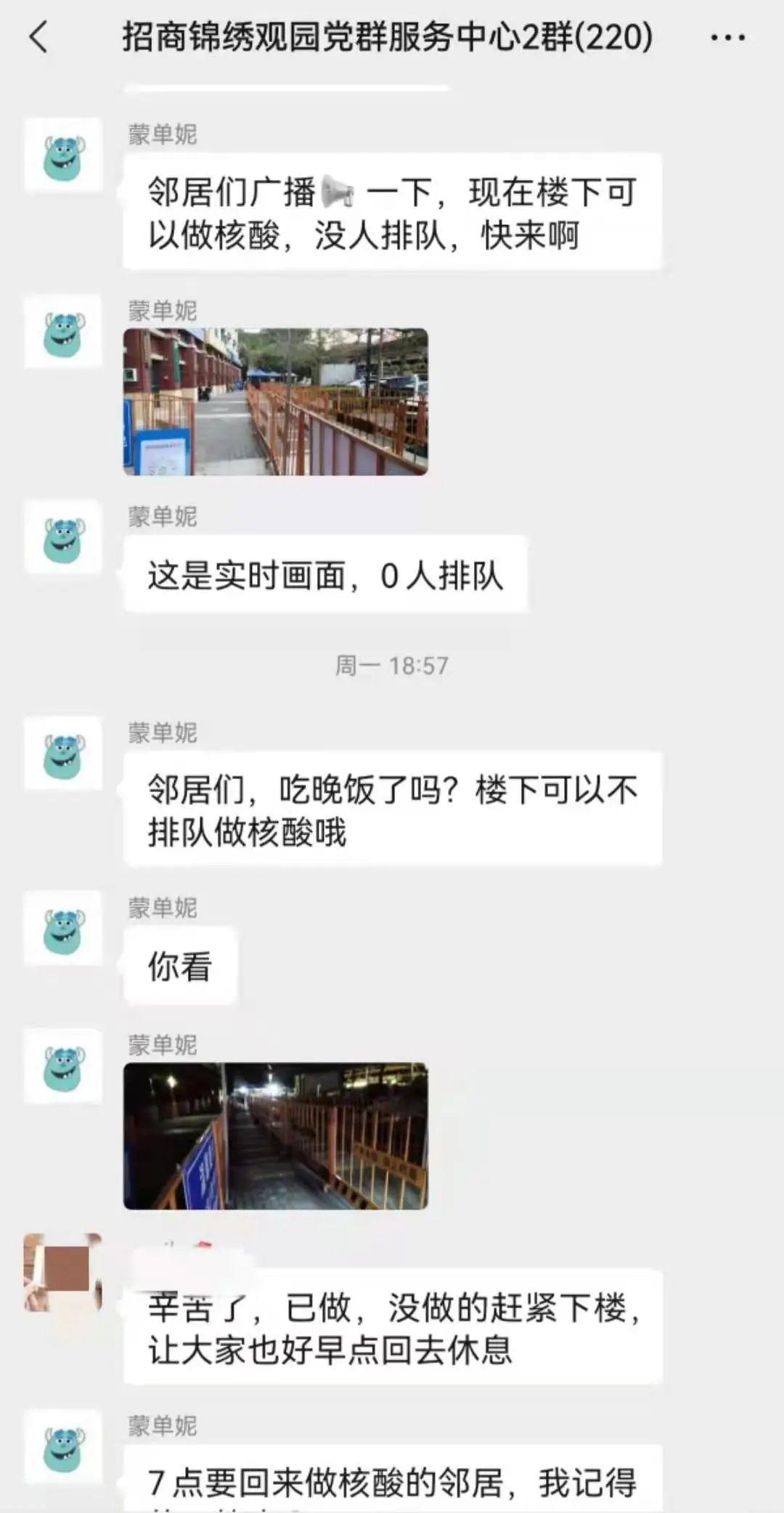Tap the blurred avatar beside the 辛苦了 message
The height and width of the screenshot is (1513, 784).
[62, 1272]
